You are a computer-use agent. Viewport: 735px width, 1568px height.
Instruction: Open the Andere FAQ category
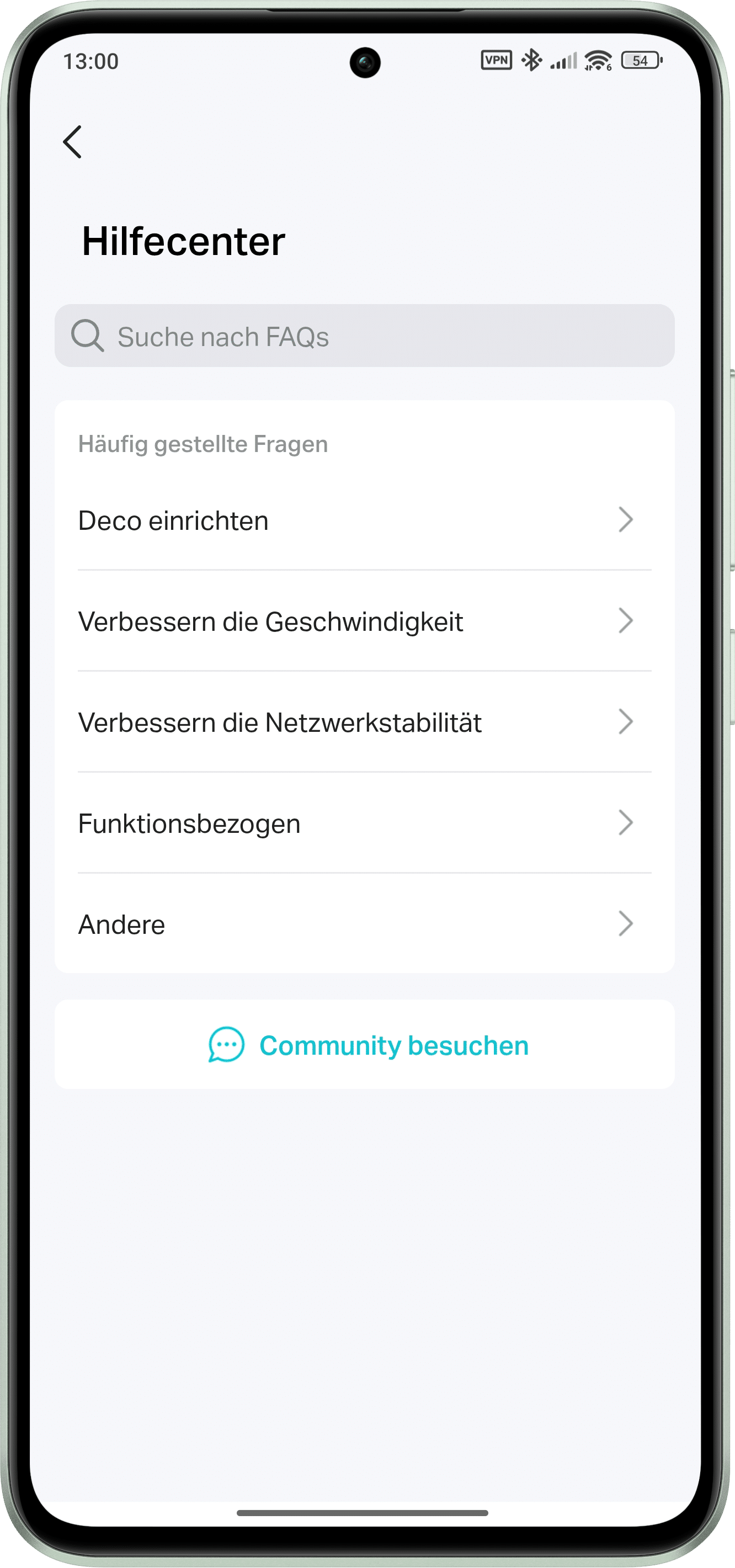pos(364,924)
